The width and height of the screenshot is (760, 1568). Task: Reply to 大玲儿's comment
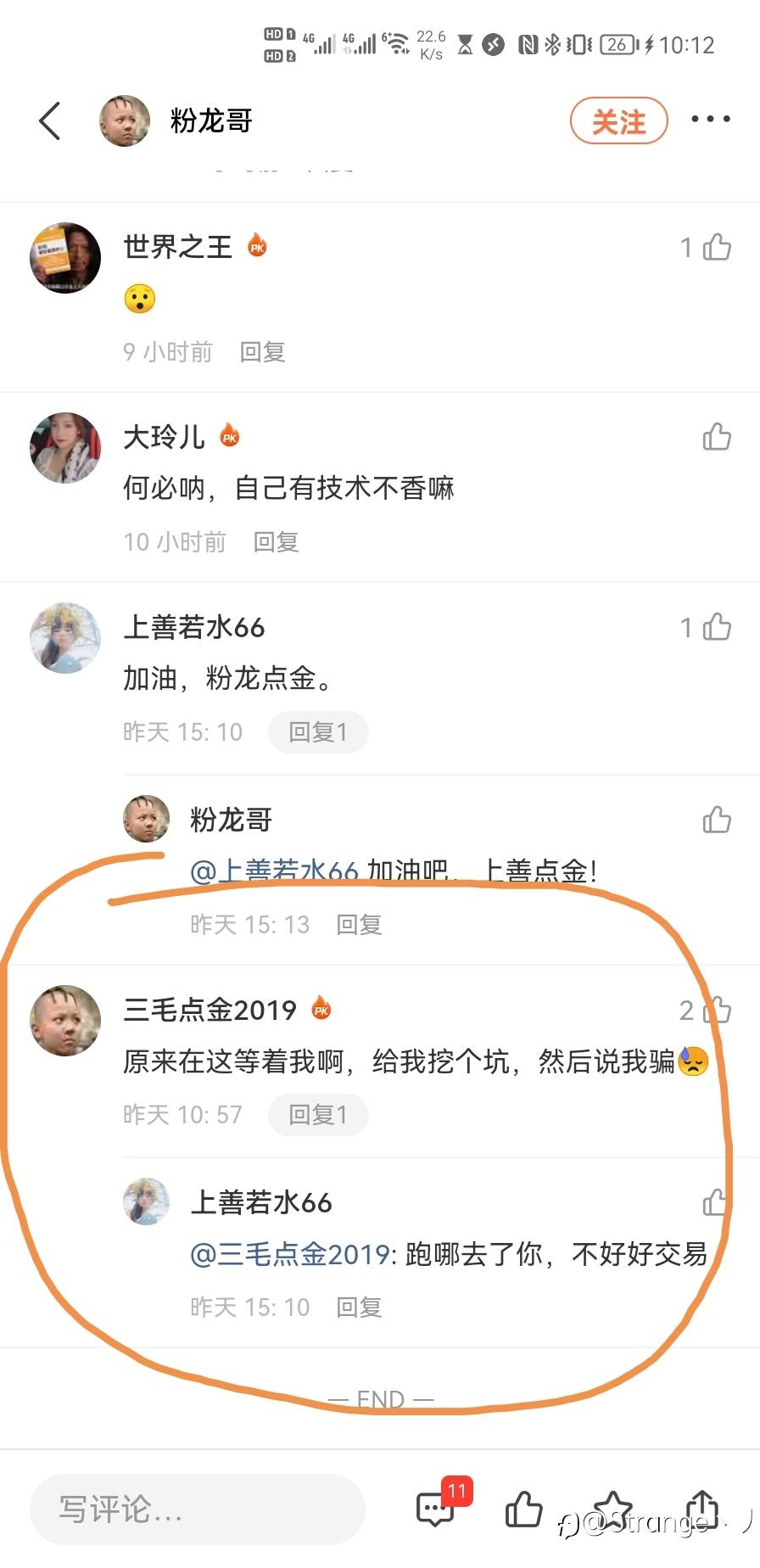pos(276,542)
